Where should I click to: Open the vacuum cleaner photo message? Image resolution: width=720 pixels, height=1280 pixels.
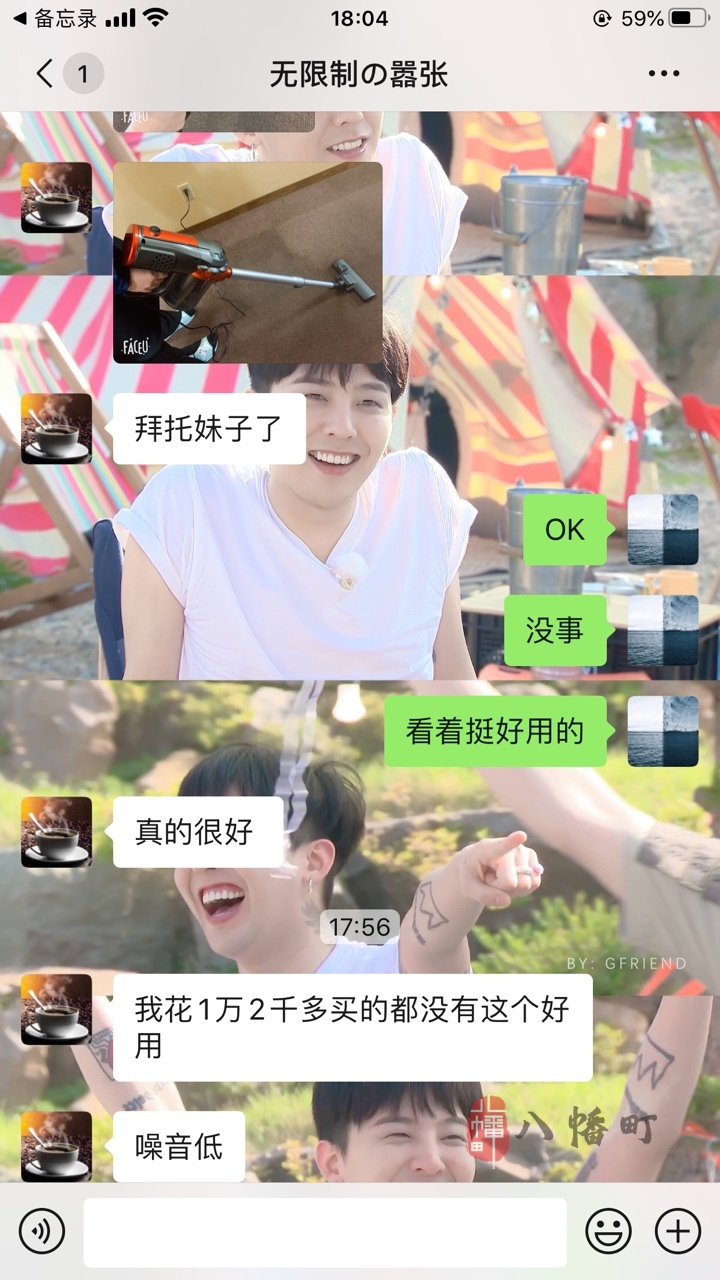pos(247,263)
